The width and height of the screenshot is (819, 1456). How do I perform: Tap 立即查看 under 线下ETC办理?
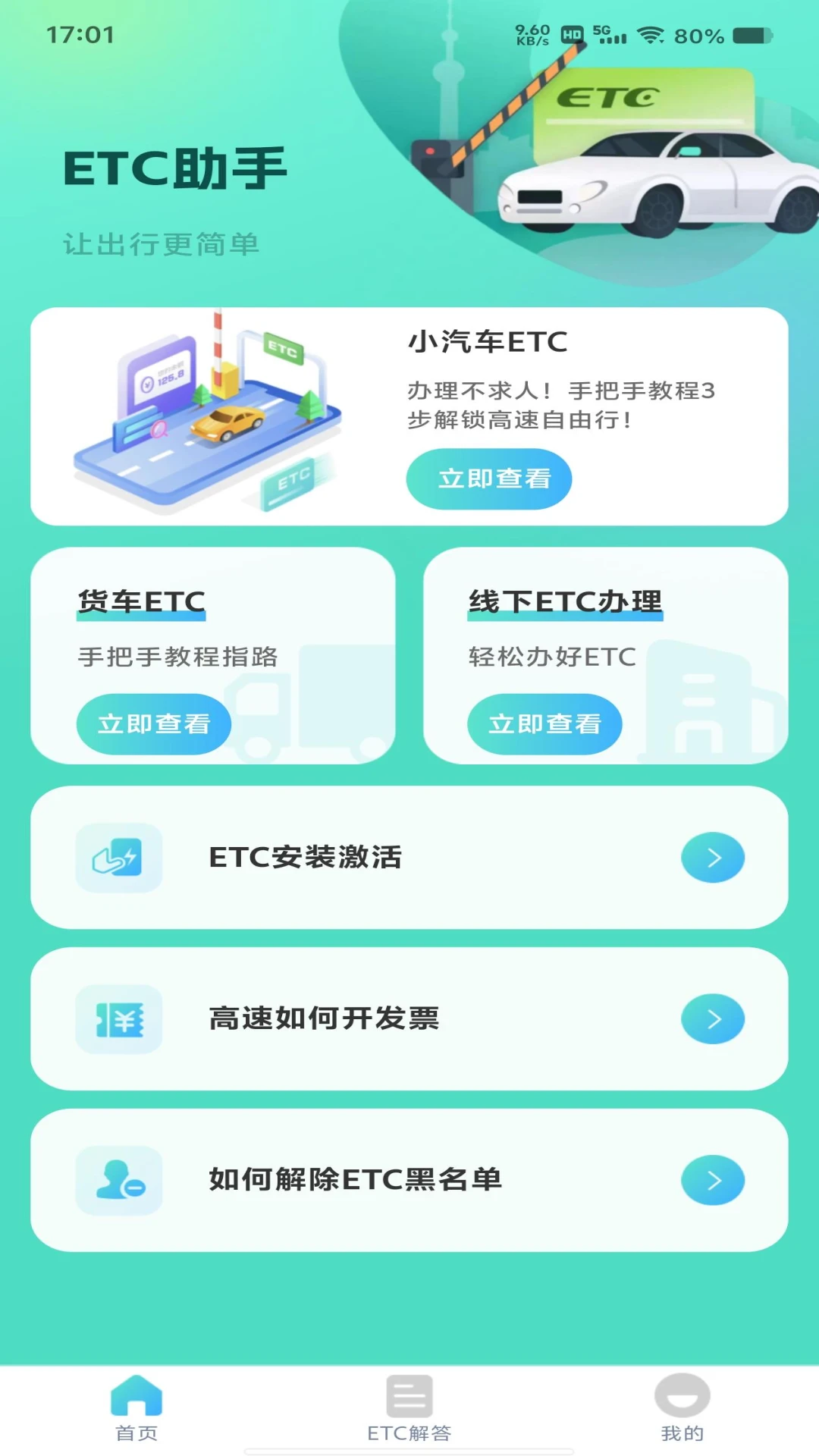[x=543, y=723]
